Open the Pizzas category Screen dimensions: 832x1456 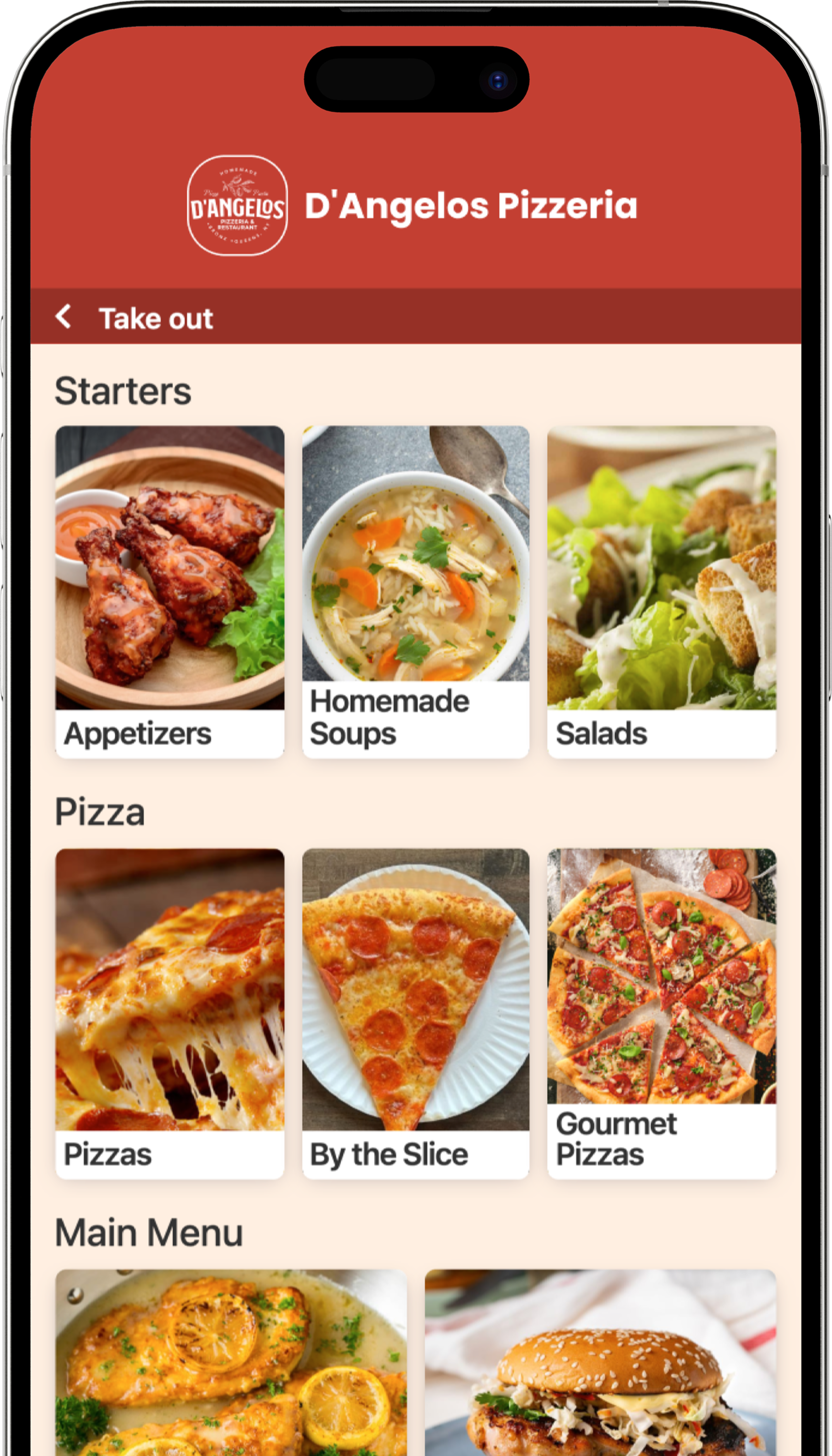pos(170,1013)
